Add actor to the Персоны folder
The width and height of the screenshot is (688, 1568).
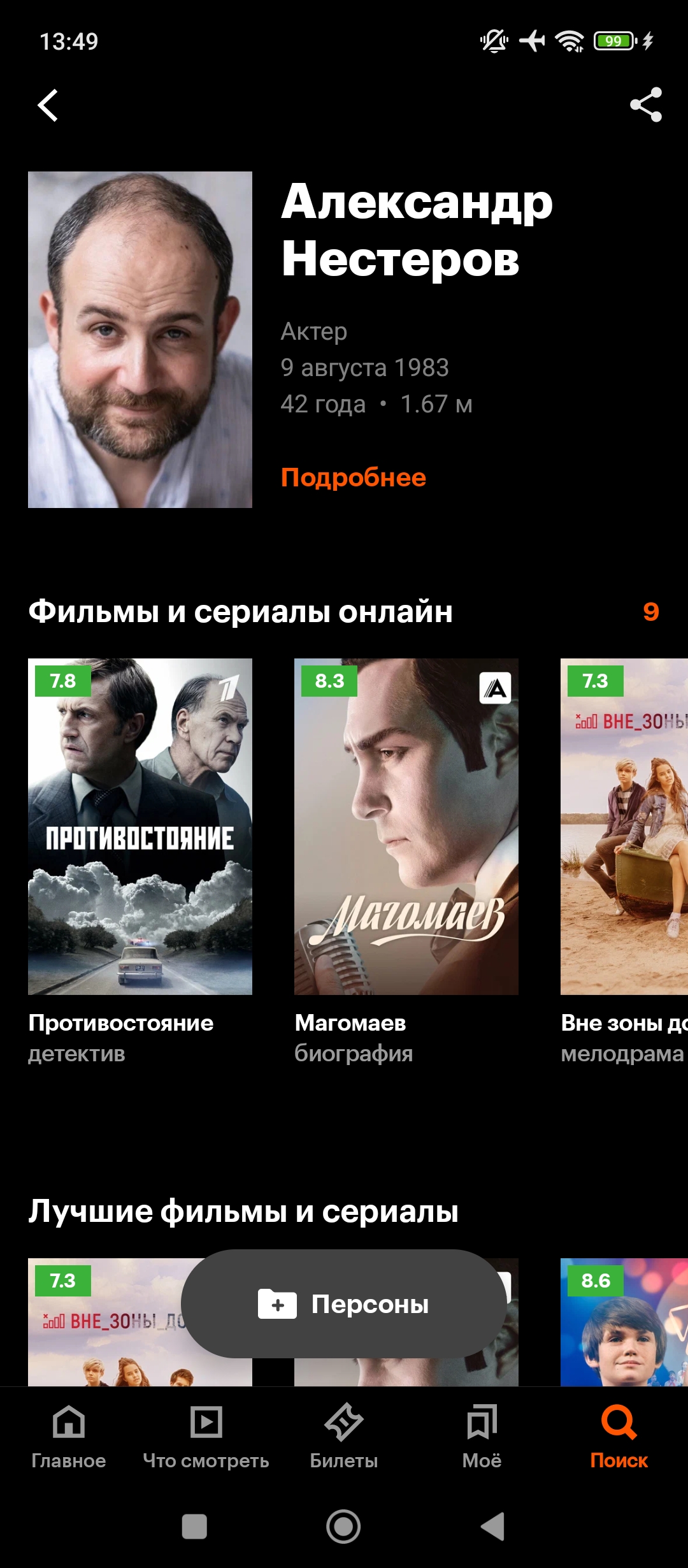click(344, 1304)
